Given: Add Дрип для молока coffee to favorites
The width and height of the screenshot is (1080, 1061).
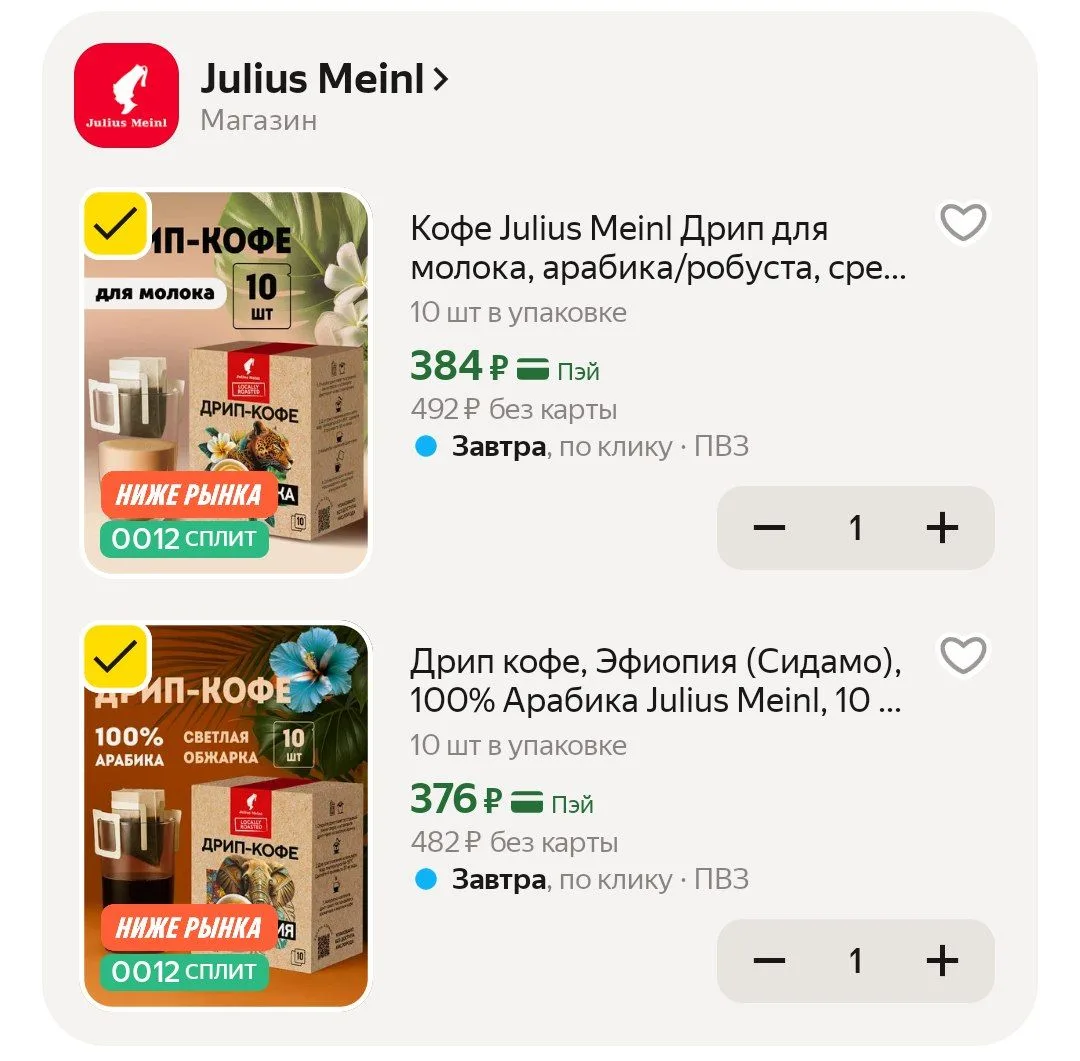Looking at the screenshot, I should point(963,222).
